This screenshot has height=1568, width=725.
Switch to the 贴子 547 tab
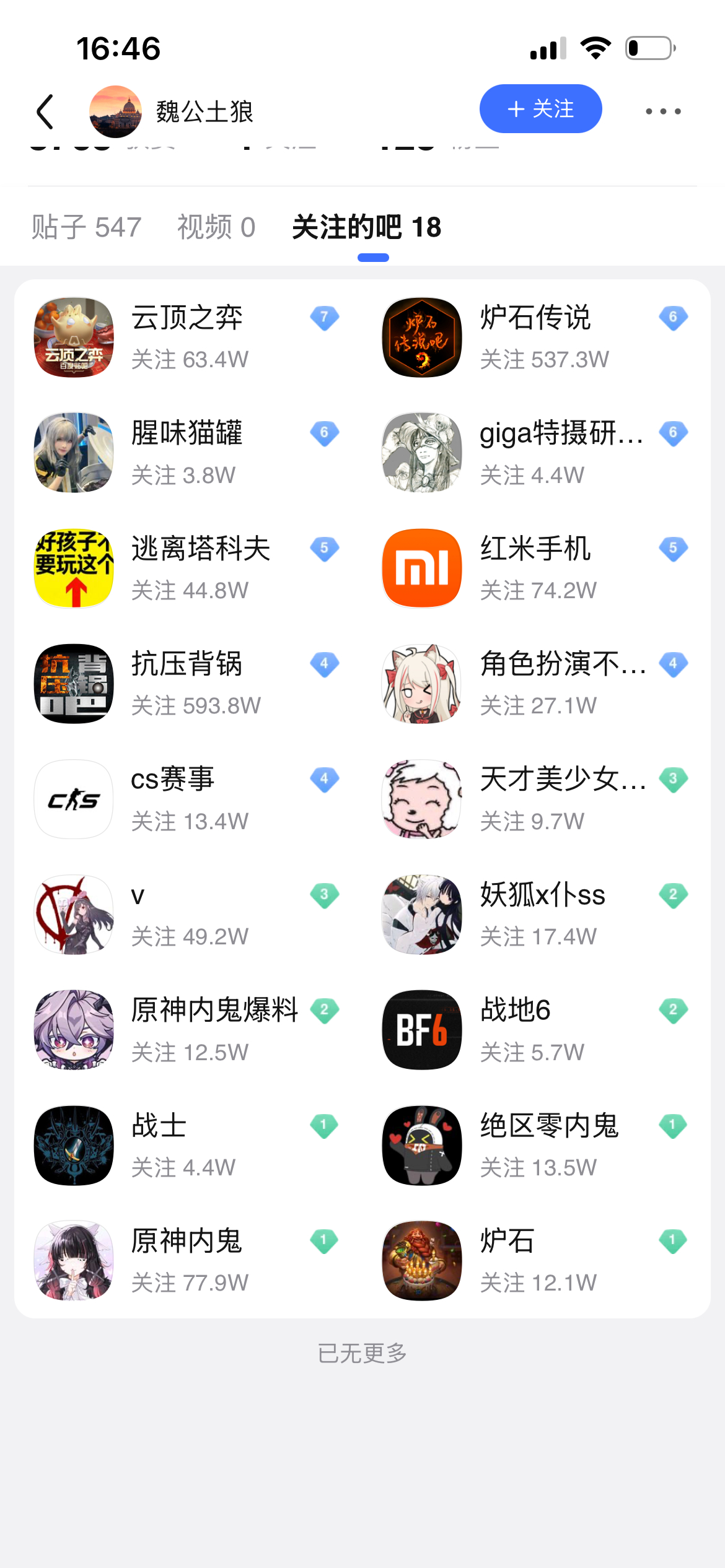(x=86, y=227)
